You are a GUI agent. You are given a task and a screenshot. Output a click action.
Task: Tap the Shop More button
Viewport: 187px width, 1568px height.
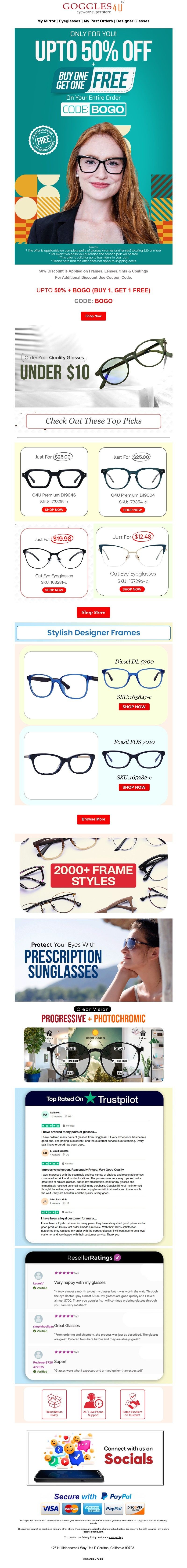[93, 612]
